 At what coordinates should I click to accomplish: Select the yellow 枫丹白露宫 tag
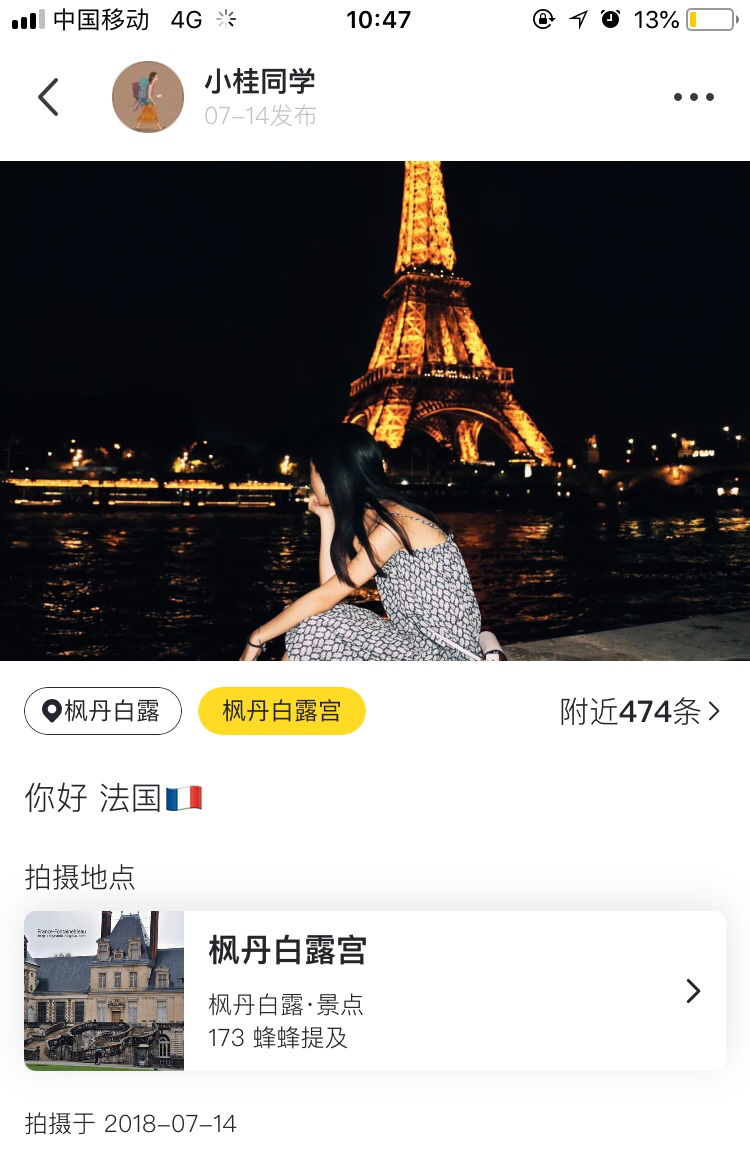(x=281, y=711)
